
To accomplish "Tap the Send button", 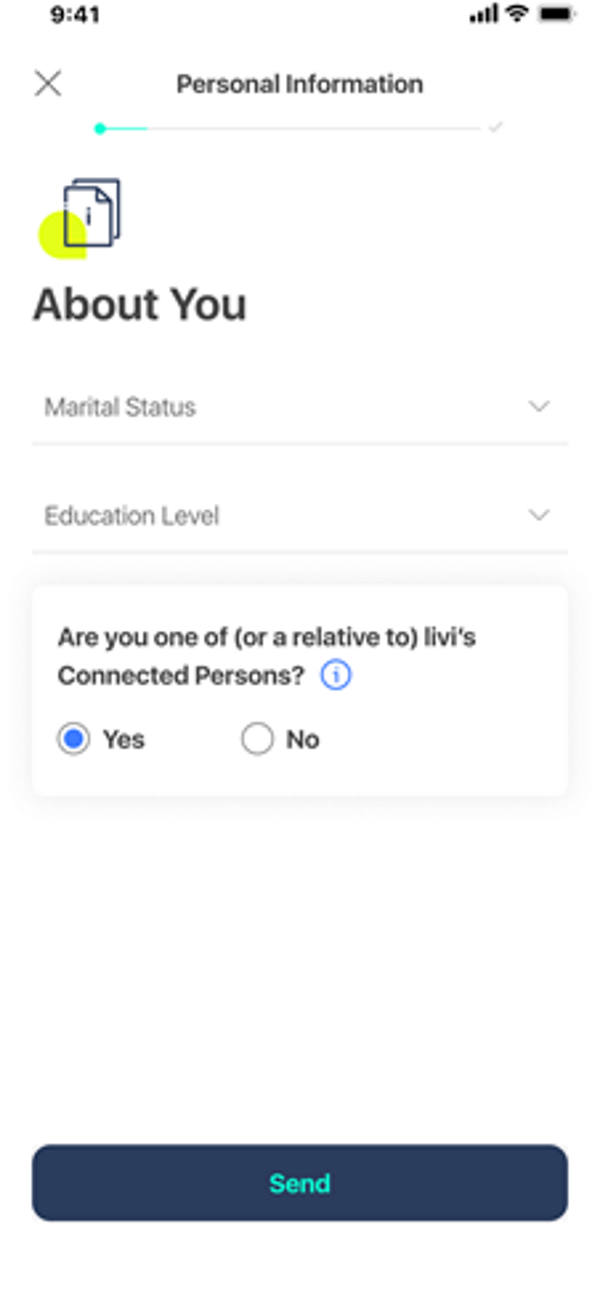I will [299, 1183].
